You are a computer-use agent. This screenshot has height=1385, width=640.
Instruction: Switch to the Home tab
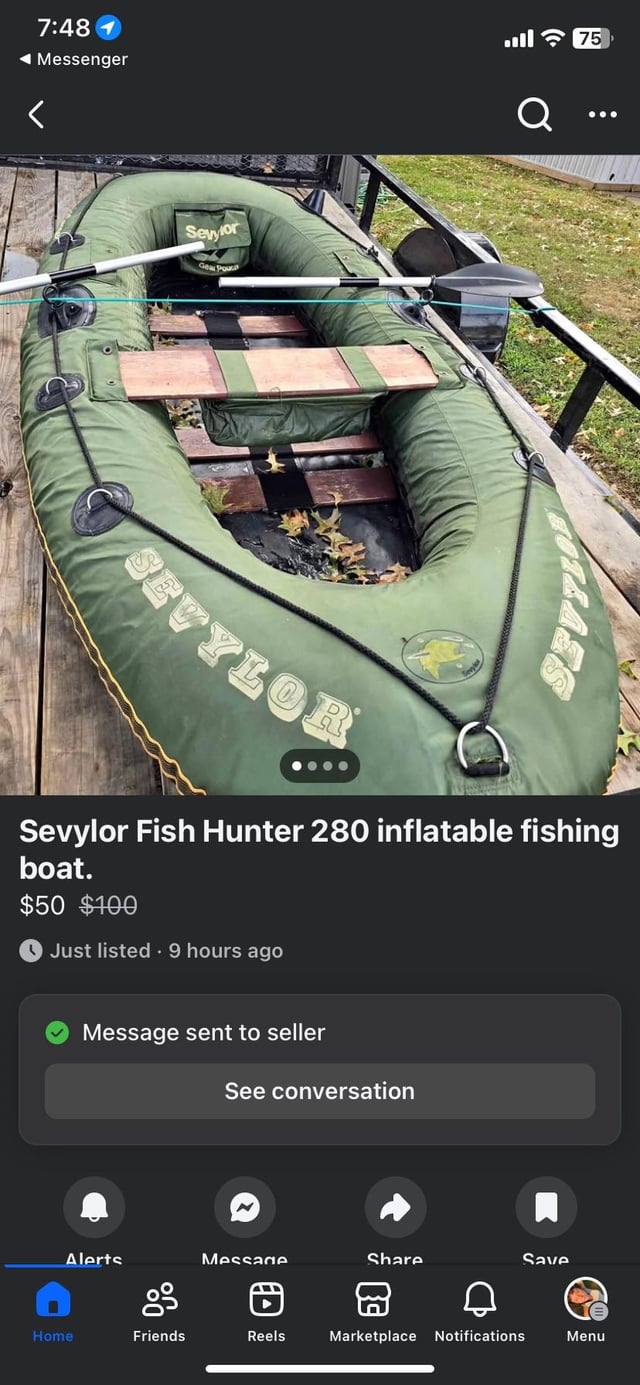click(x=53, y=1310)
